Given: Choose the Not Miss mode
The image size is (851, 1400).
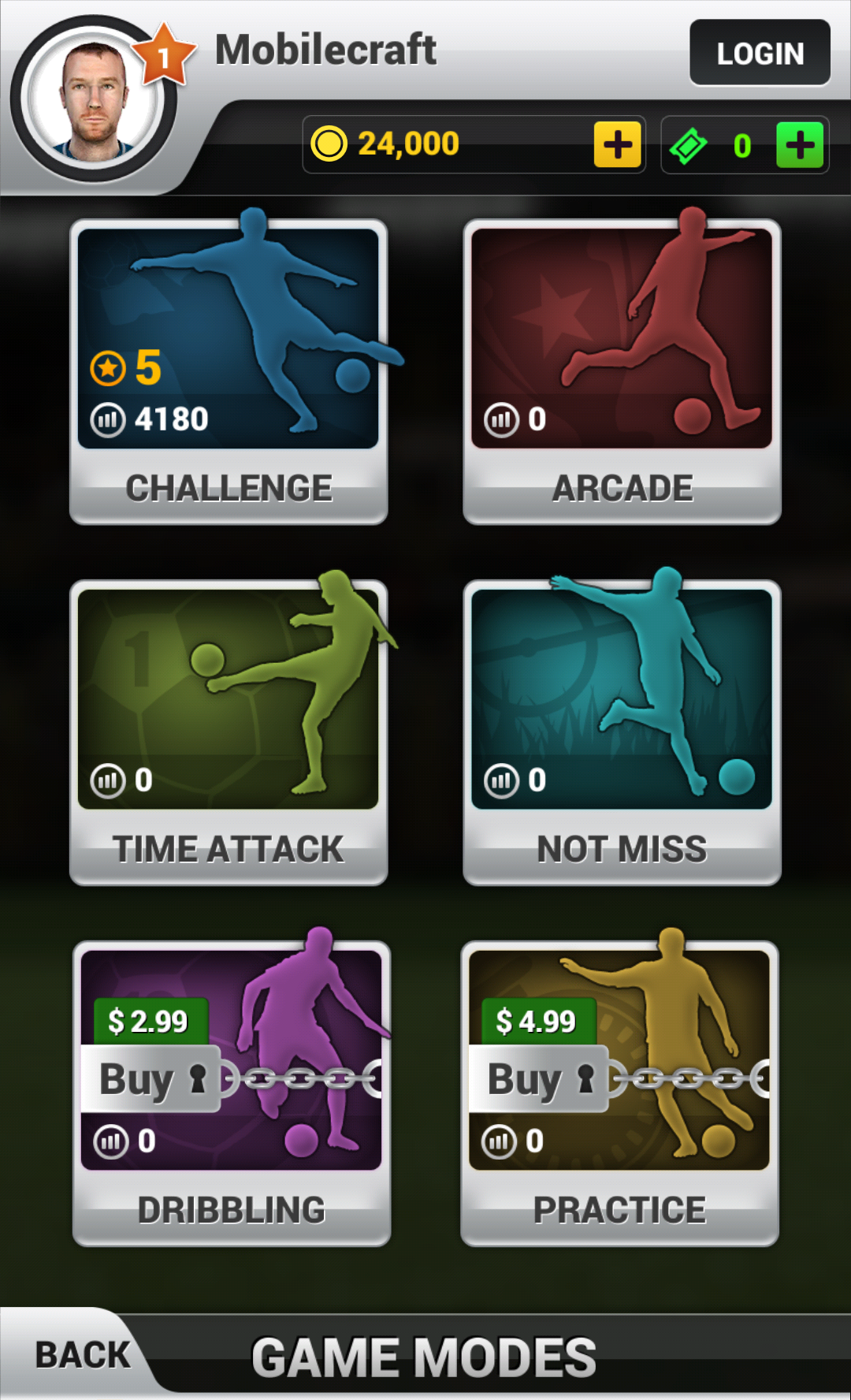Looking at the screenshot, I should [622, 732].
